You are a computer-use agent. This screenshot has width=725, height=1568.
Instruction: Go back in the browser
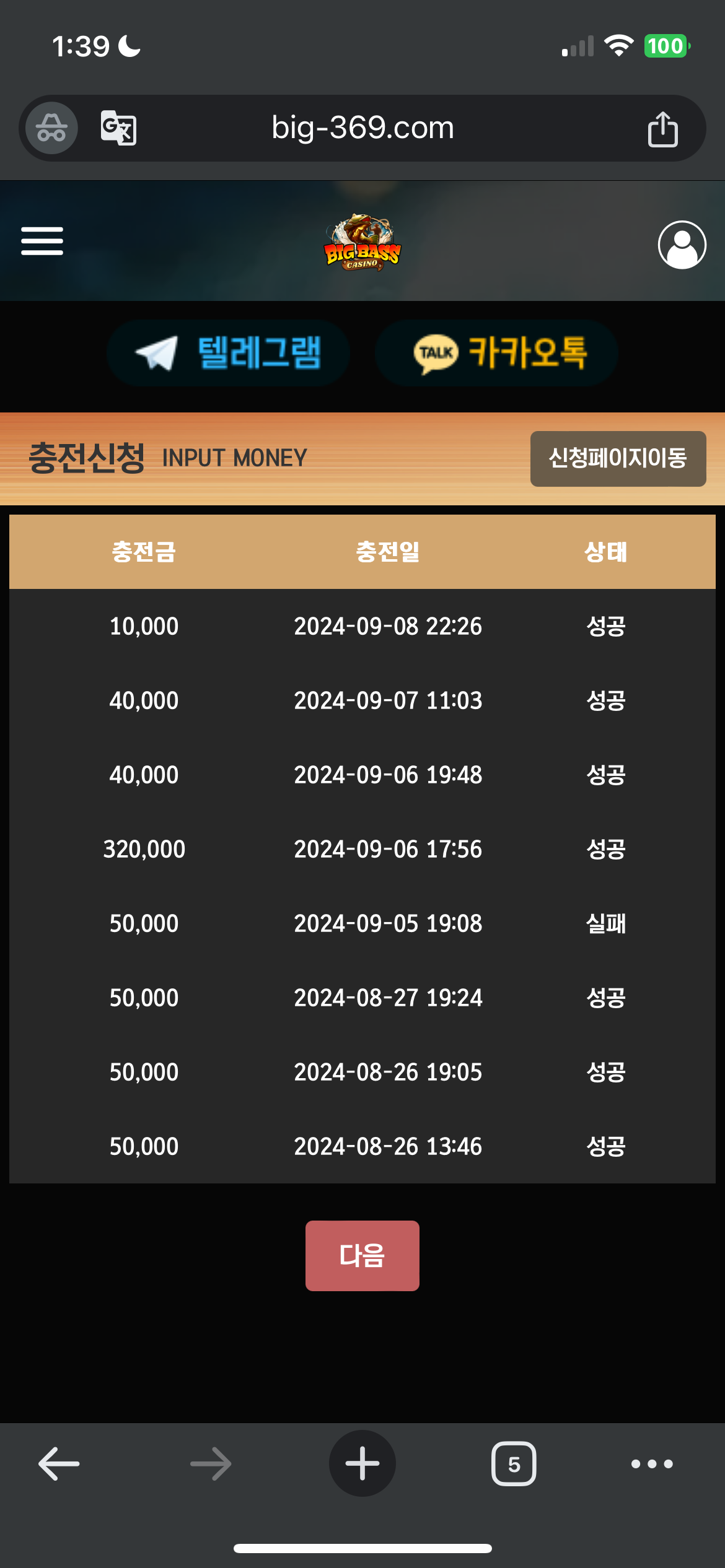[x=59, y=1464]
